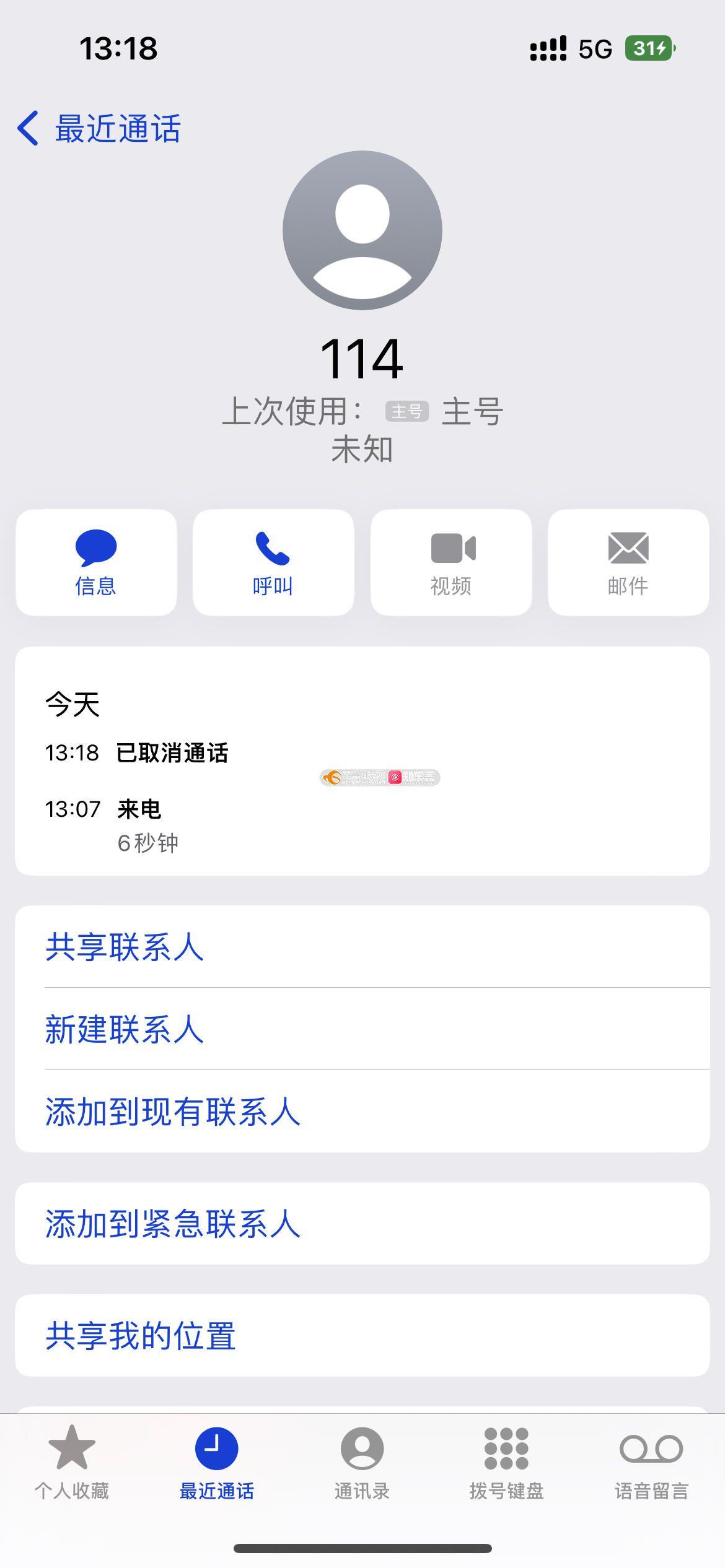The height and width of the screenshot is (1568, 725).
Task: Send a message via 信息 button
Action: [96, 562]
